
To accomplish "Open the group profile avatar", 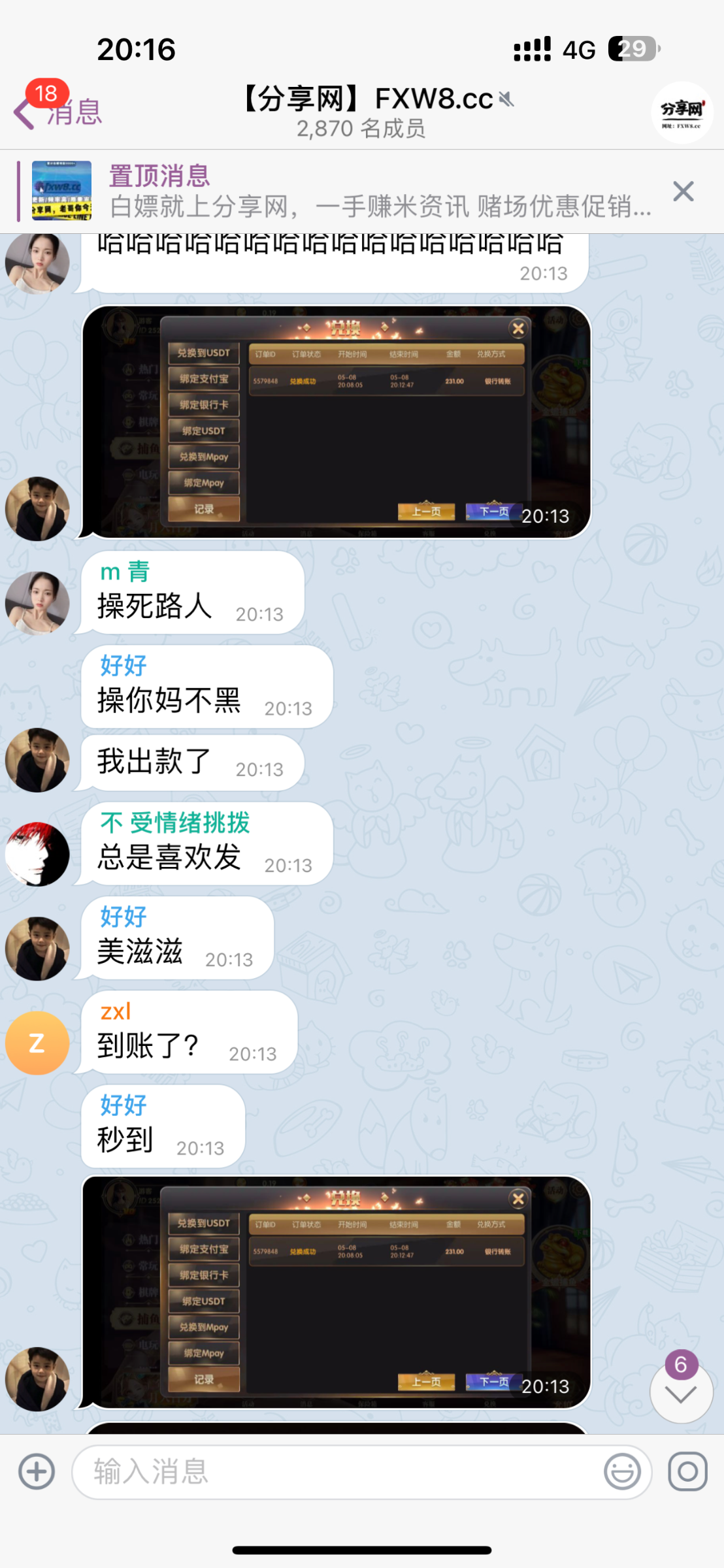I will pos(682,112).
